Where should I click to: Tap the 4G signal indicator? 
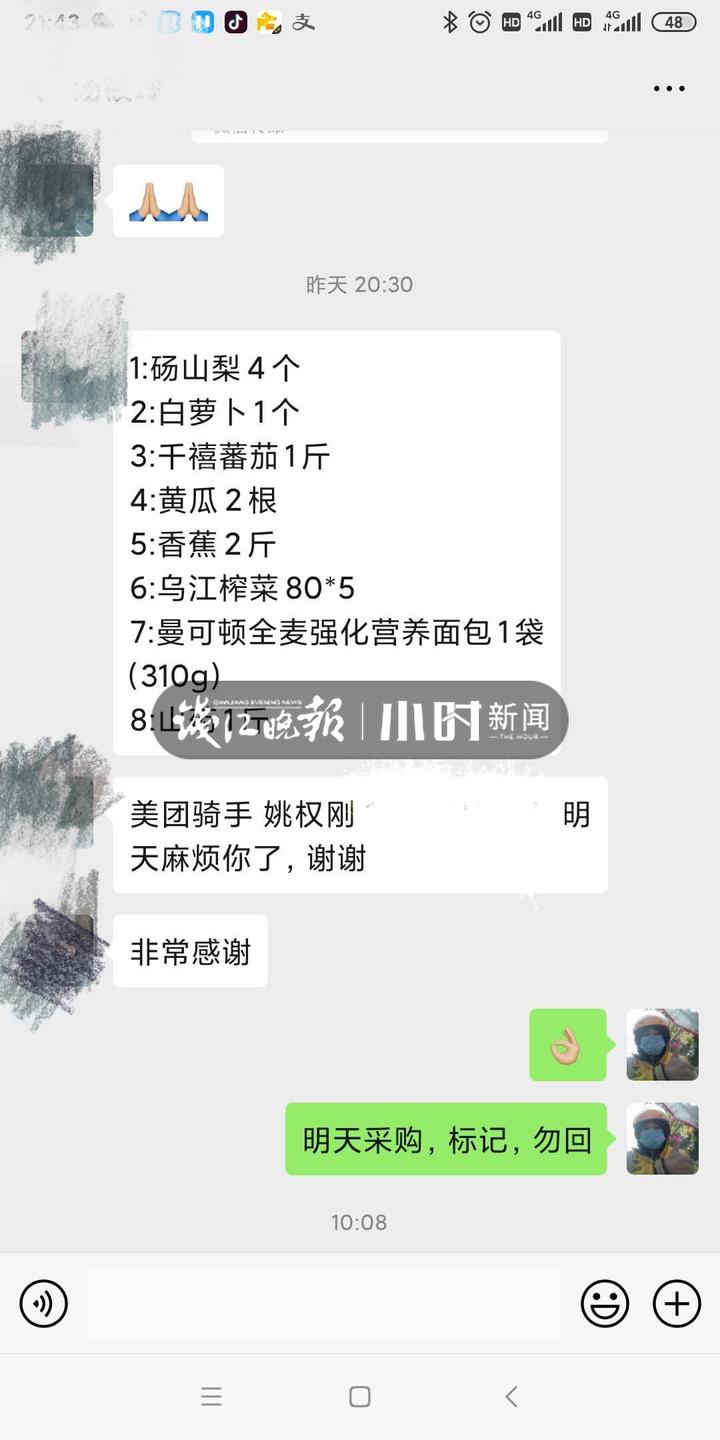point(546,22)
